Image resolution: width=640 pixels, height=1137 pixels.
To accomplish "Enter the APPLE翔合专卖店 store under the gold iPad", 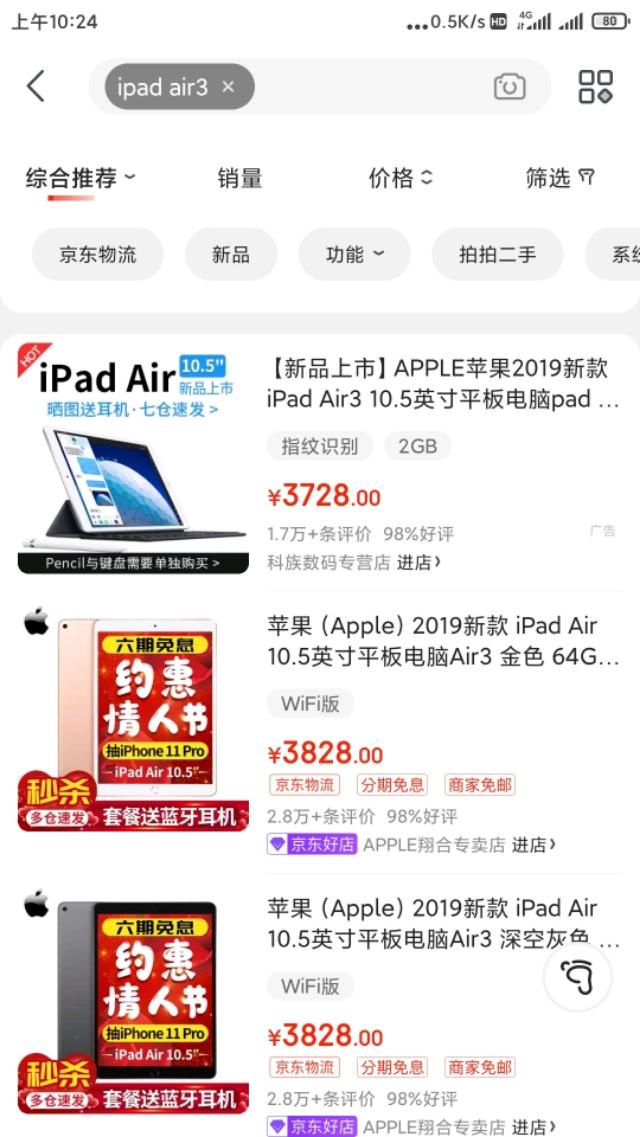I will [533, 845].
